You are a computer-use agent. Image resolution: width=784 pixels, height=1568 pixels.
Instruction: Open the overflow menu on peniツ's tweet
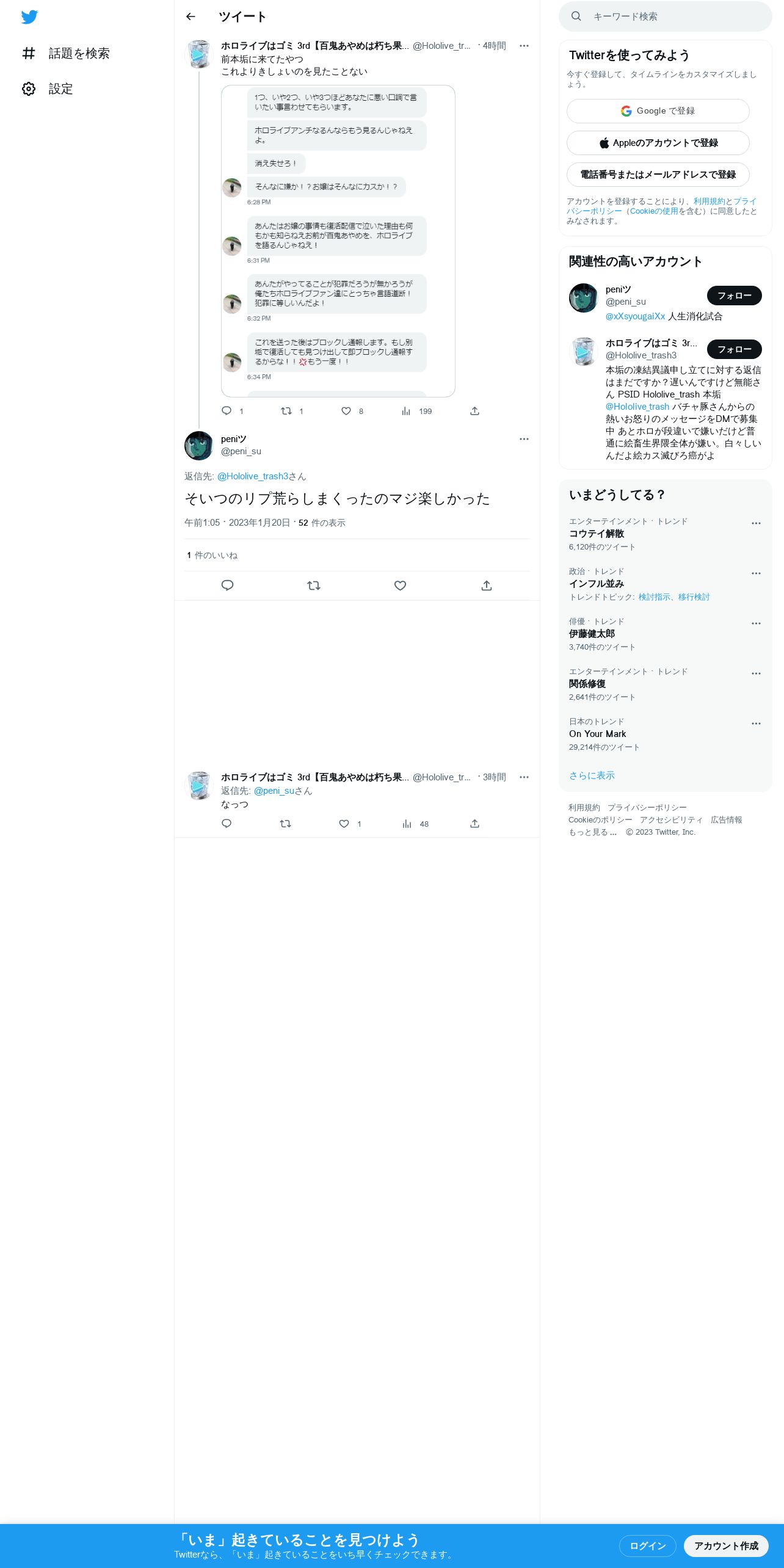[x=524, y=439]
